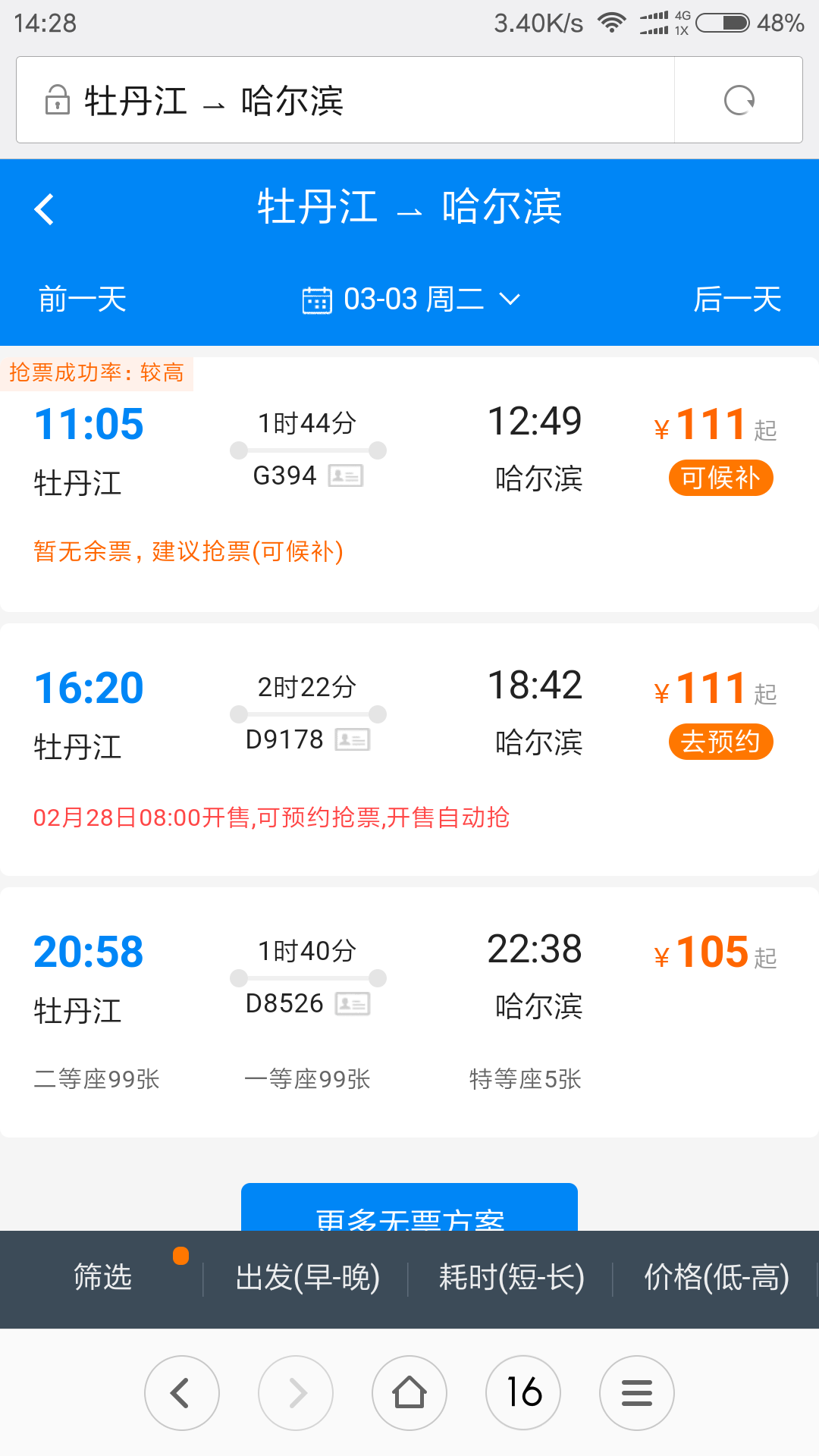The image size is (819, 1456).
Task: Open the browser tabs counter showing 16
Action: point(523,1393)
